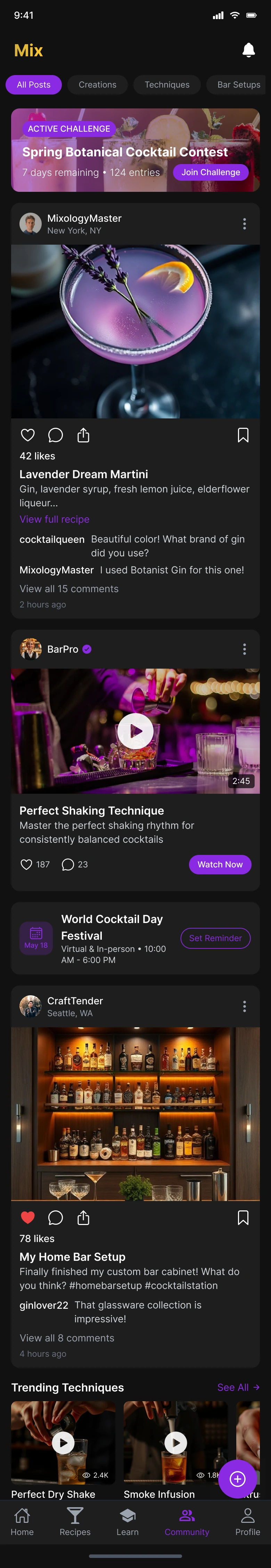Select the Techniques filter chip
This screenshot has height=1568, width=271.
point(167,84)
